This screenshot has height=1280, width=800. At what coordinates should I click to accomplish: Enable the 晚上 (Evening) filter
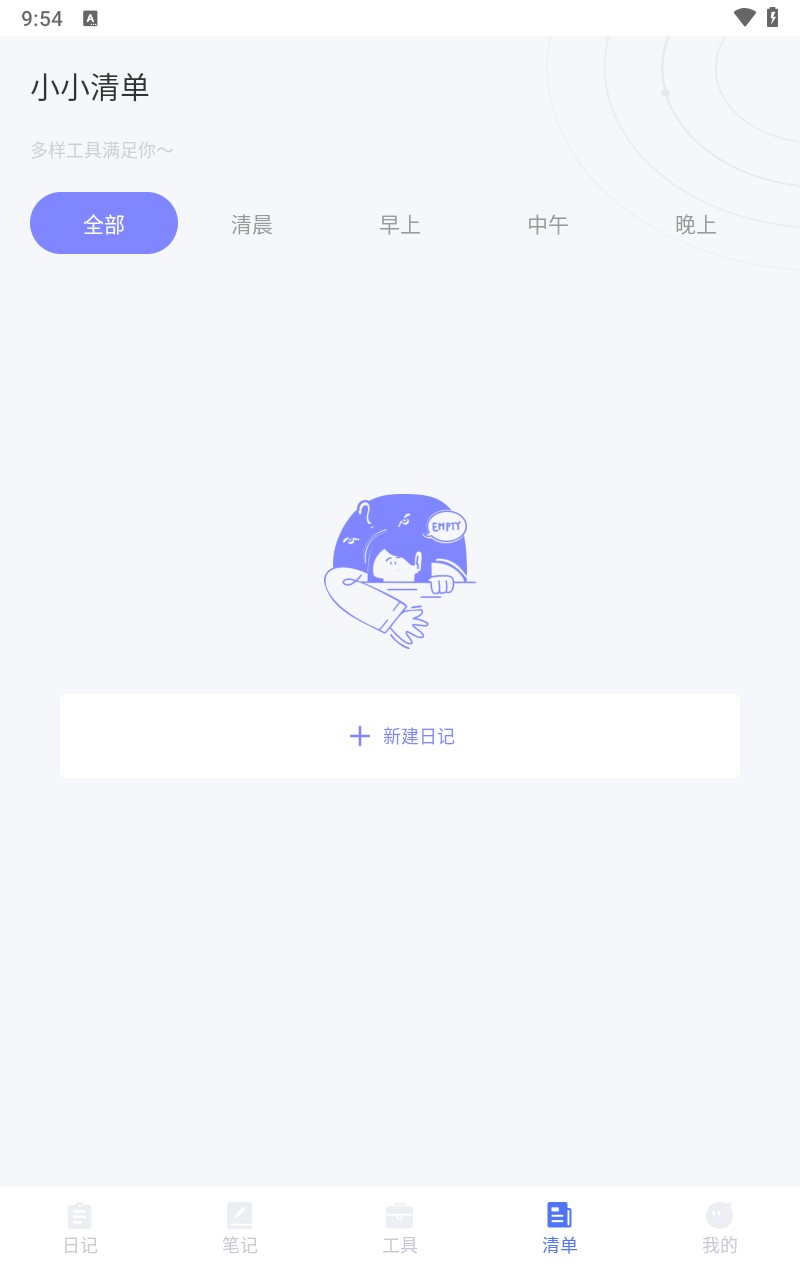pos(696,225)
